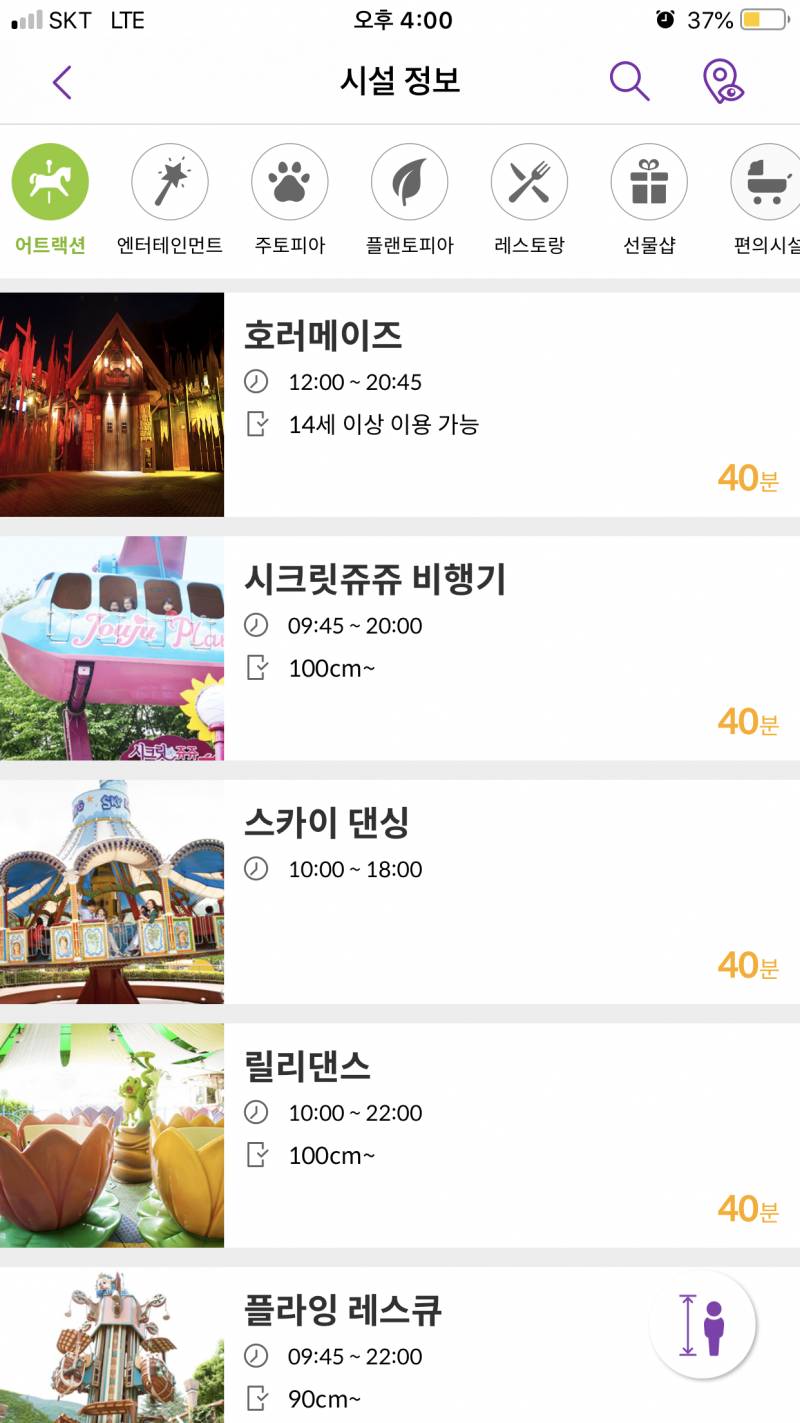Image resolution: width=800 pixels, height=1423 pixels.
Task: Tap the 레스토랑 fork and knife icon
Action: pyautogui.click(x=530, y=180)
